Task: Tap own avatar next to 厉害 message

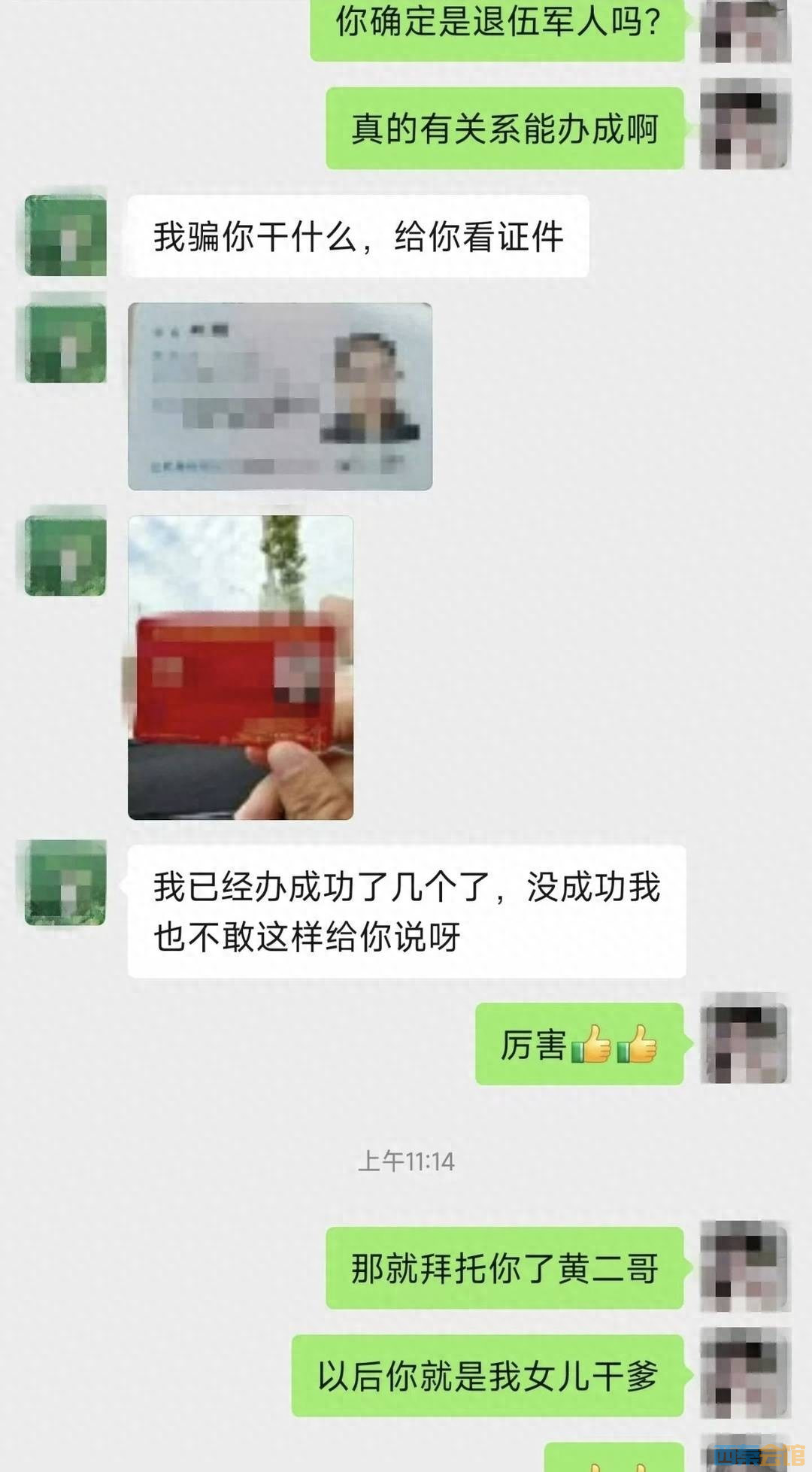Action: click(744, 1043)
